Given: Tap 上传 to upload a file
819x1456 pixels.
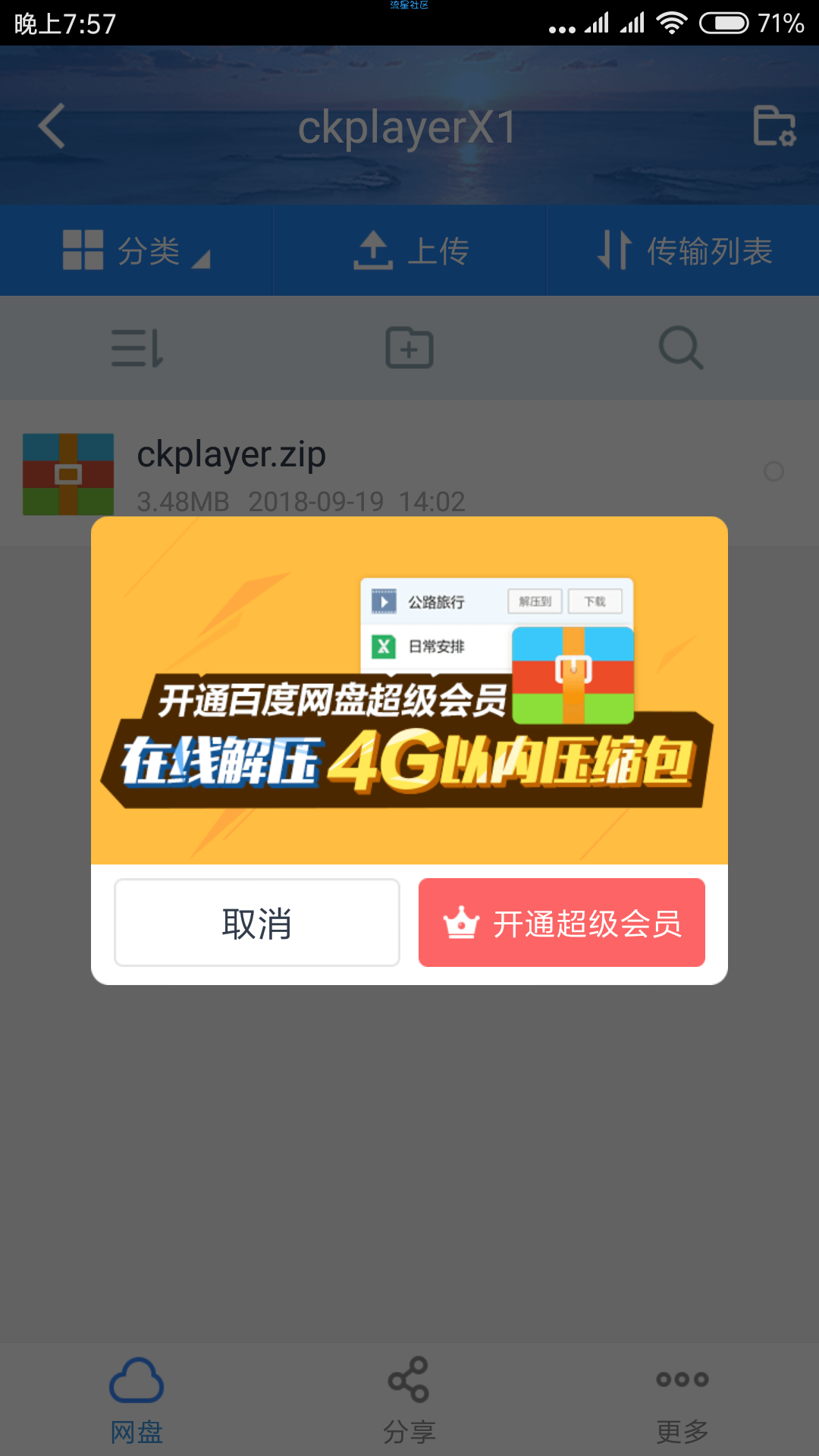Looking at the screenshot, I should [x=410, y=250].
